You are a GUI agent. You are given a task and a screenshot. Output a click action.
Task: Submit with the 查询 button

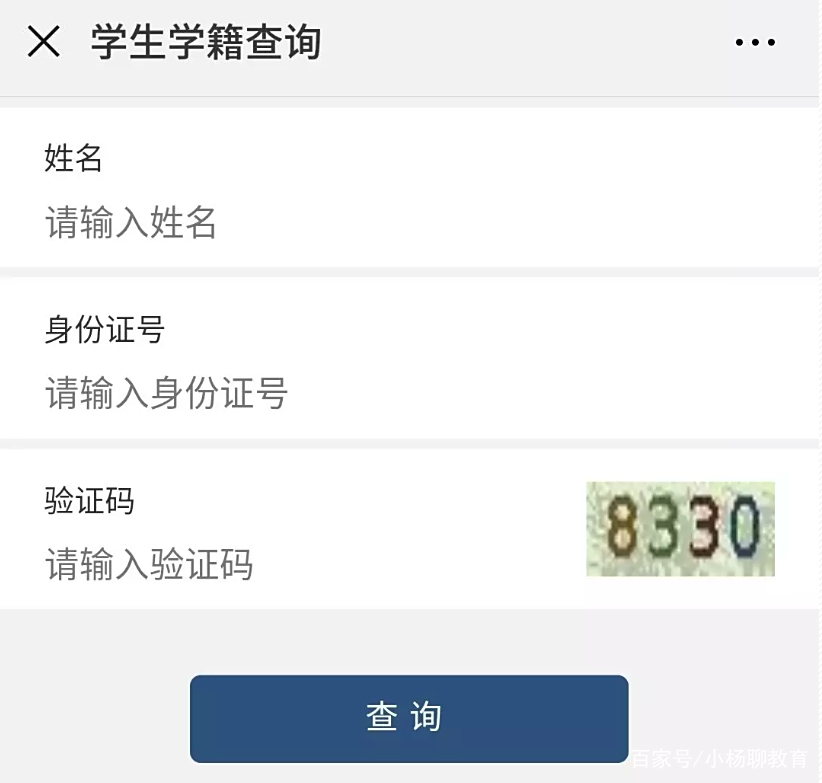click(409, 718)
